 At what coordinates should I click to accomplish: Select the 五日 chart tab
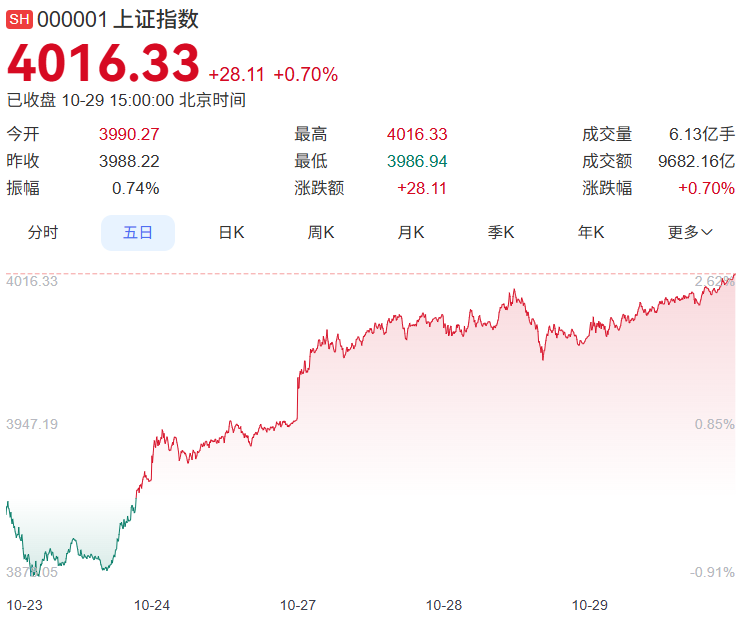point(138,232)
